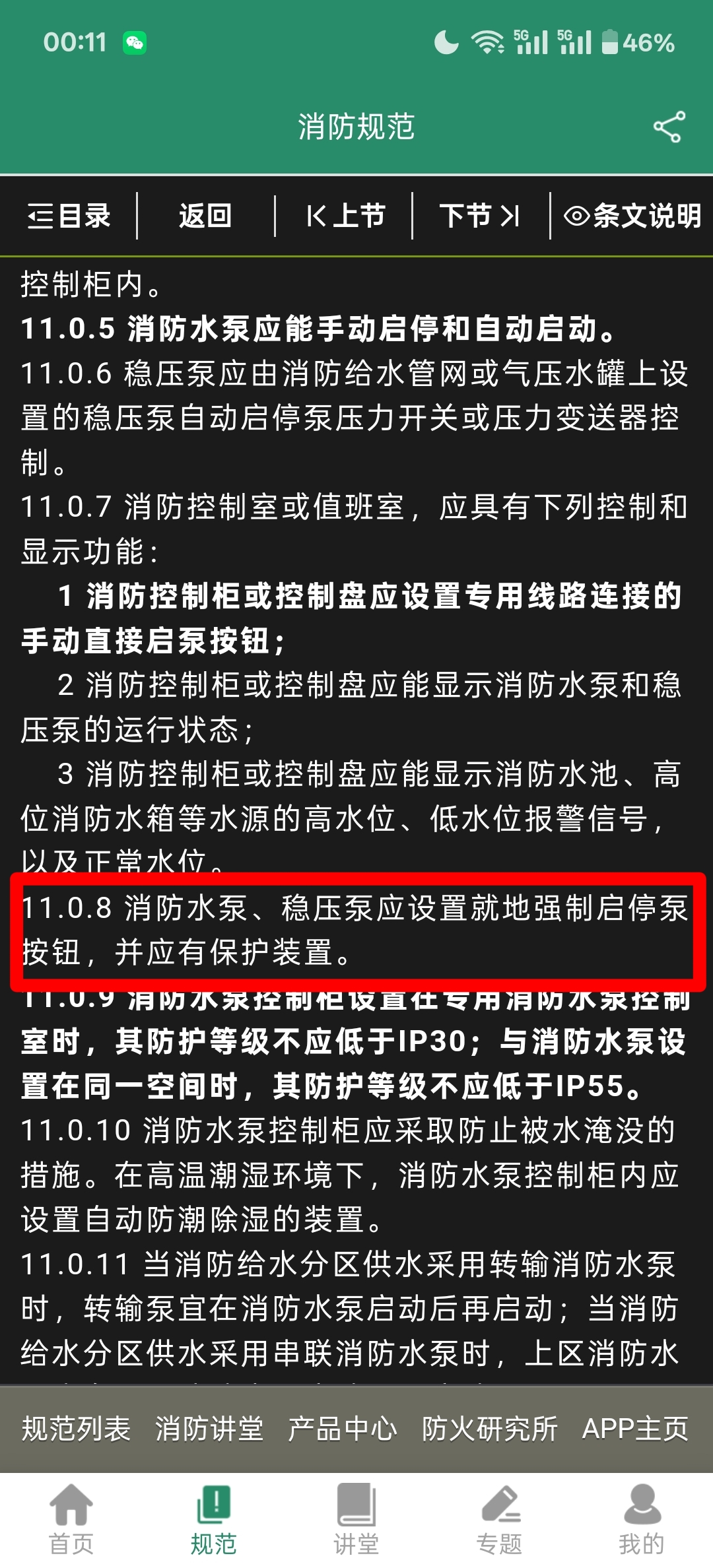Go to APP主页
This screenshot has width=713, height=1568.
636,1429
